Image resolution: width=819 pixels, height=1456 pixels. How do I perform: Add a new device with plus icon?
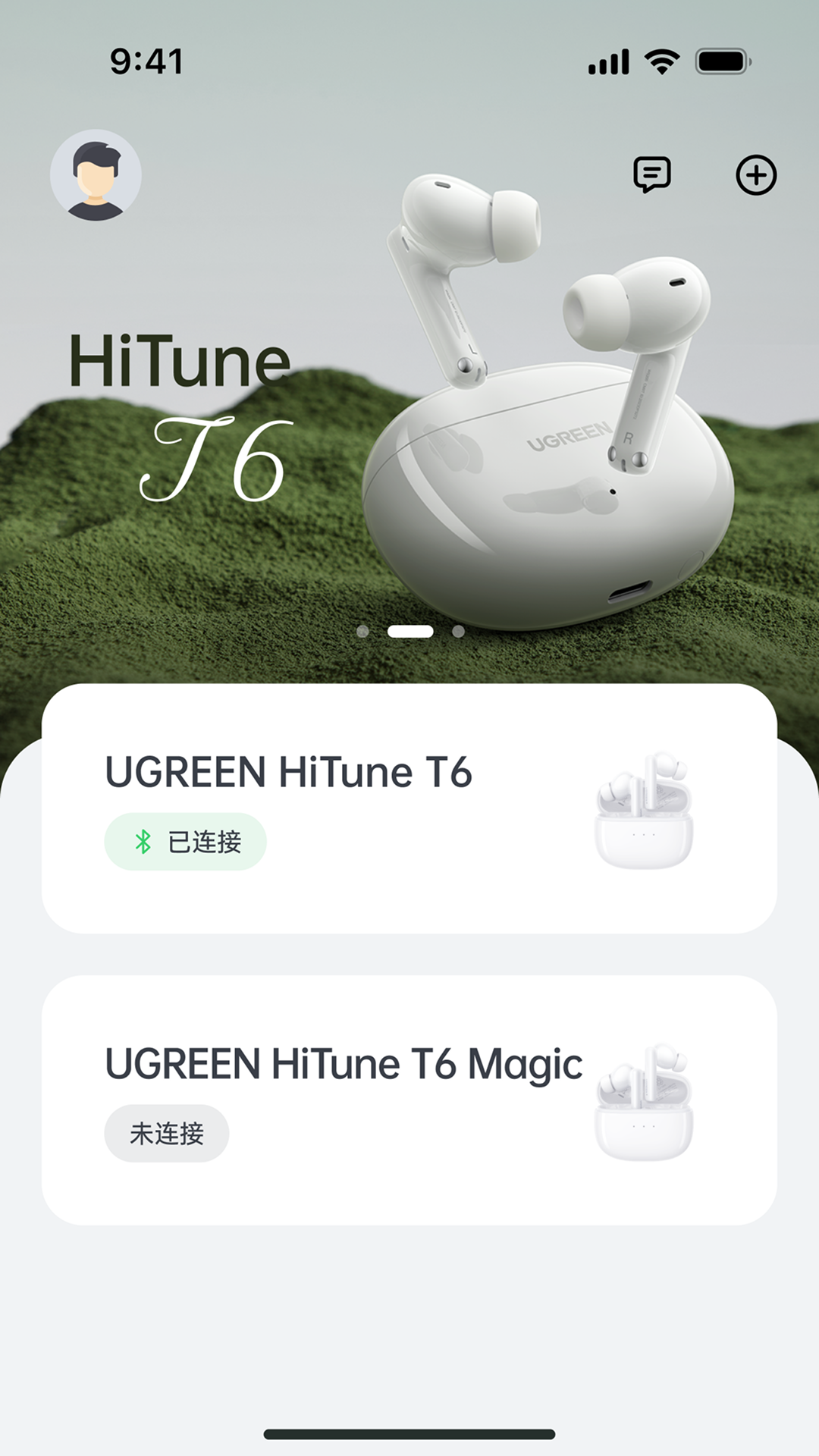756,175
